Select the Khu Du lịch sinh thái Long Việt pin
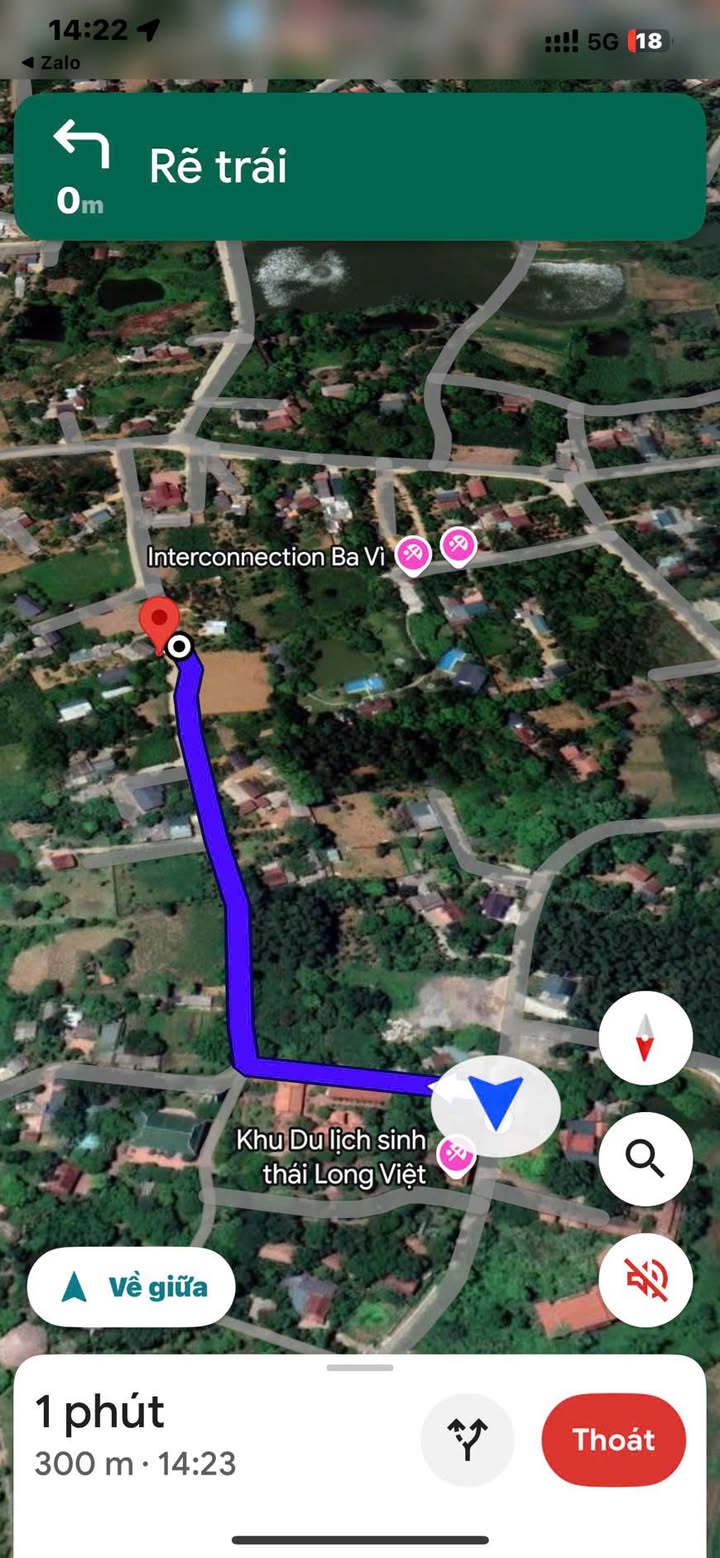720x1558 pixels. 457,1155
